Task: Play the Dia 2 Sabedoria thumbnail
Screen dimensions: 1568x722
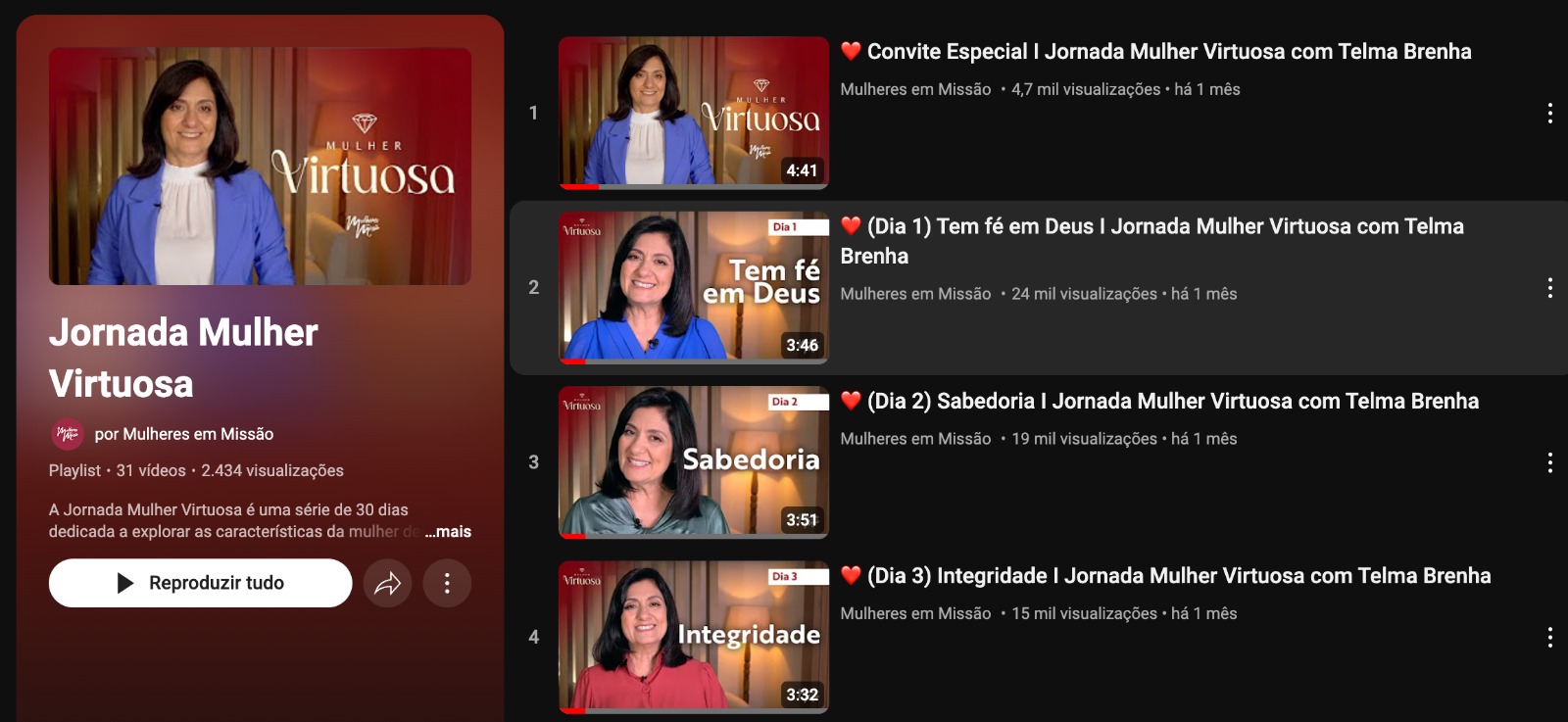Action: [x=693, y=461]
